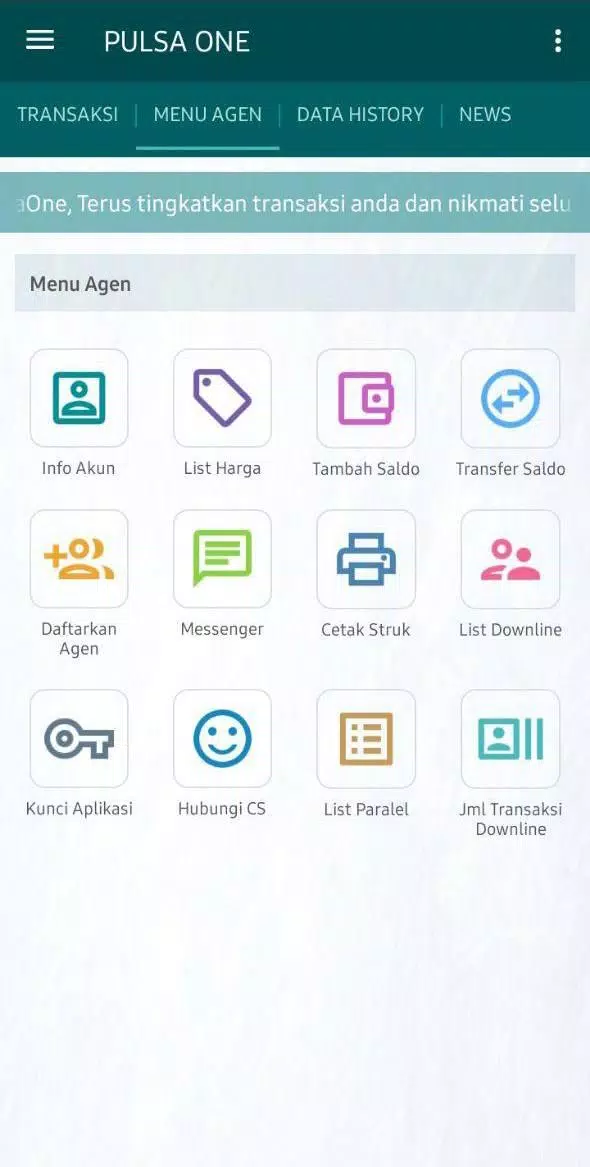Viewport: 590px width, 1167px height.
Task: Switch to the News tab
Action: point(485,115)
